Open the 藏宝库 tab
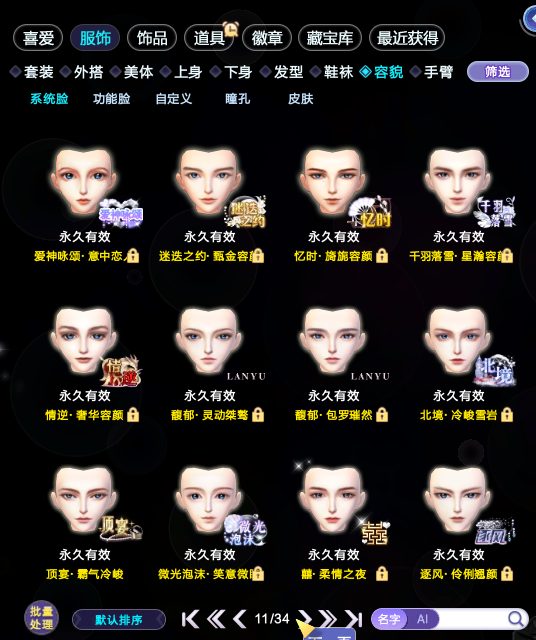Screen dimensions: 536x640 [330, 38]
